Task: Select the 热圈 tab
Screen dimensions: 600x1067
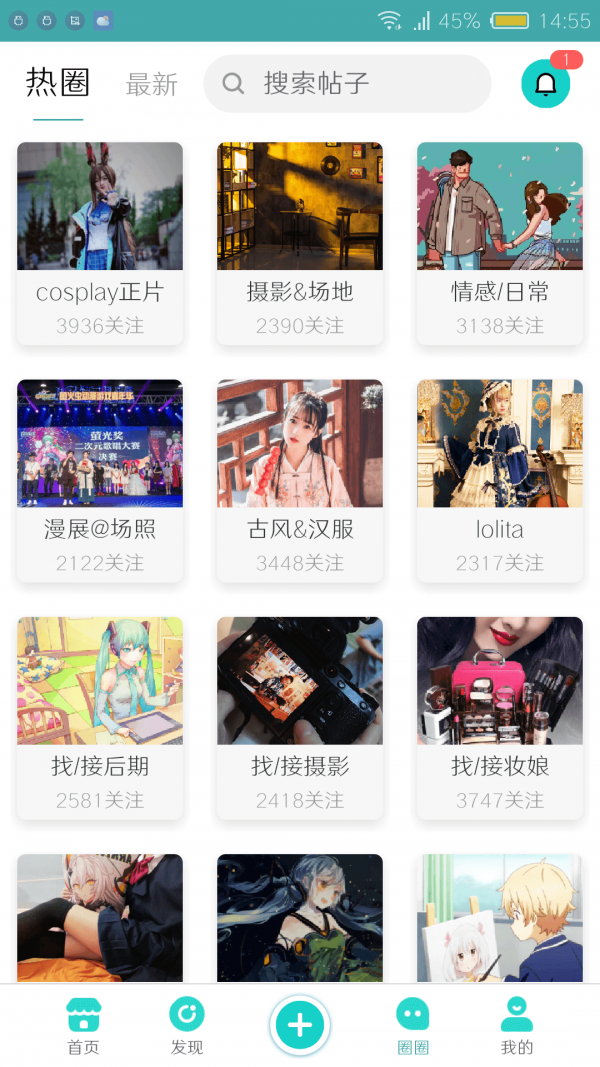Action: pyautogui.click(x=58, y=83)
